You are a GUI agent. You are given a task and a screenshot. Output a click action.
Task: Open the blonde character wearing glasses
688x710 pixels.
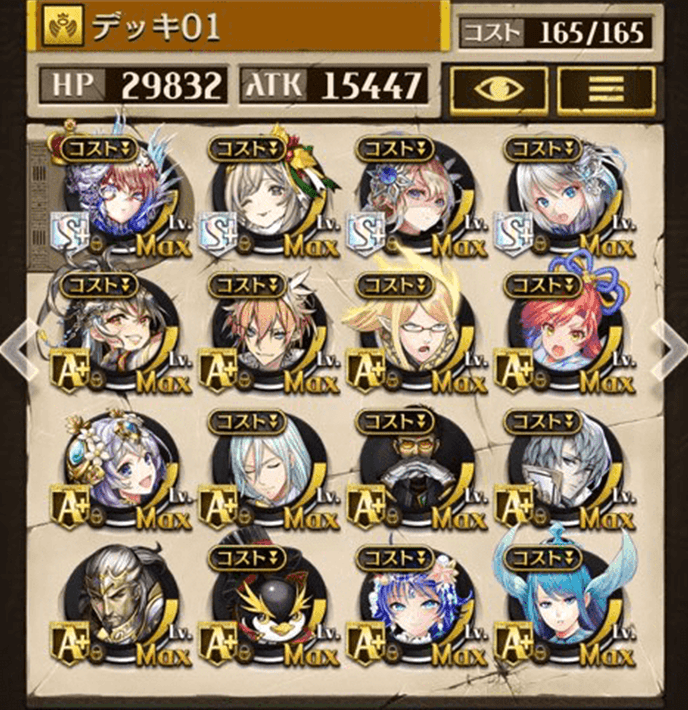pos(403,335)
